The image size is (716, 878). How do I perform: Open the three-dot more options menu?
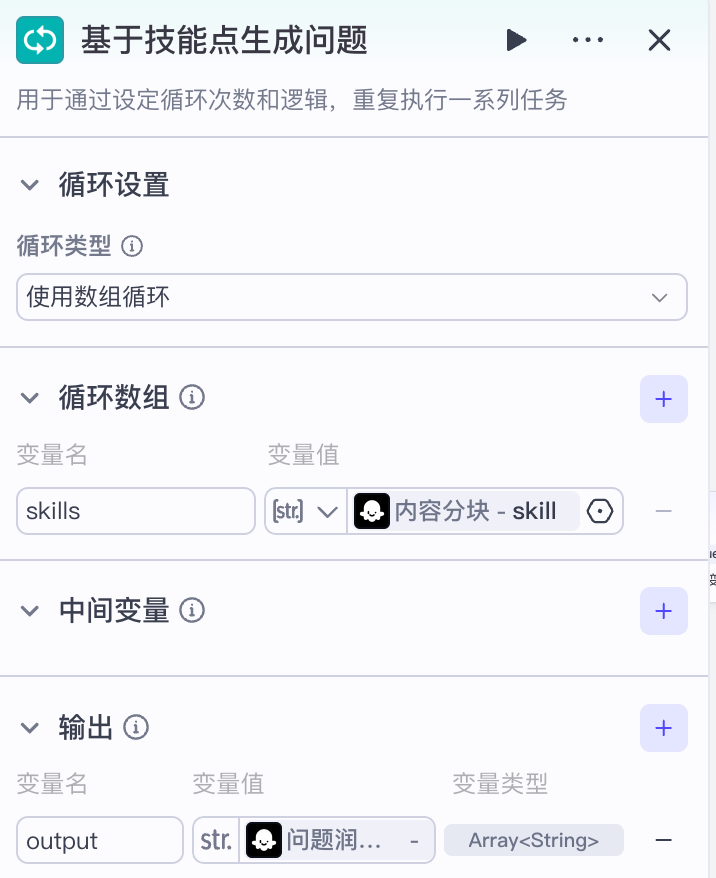[x=588, y=40]
